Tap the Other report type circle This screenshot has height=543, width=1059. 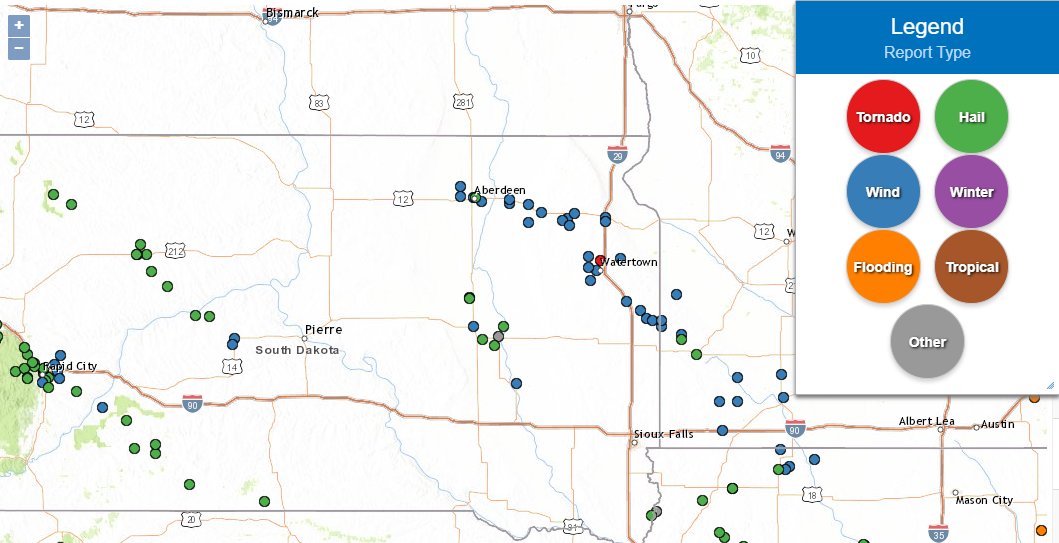(927, 342)
